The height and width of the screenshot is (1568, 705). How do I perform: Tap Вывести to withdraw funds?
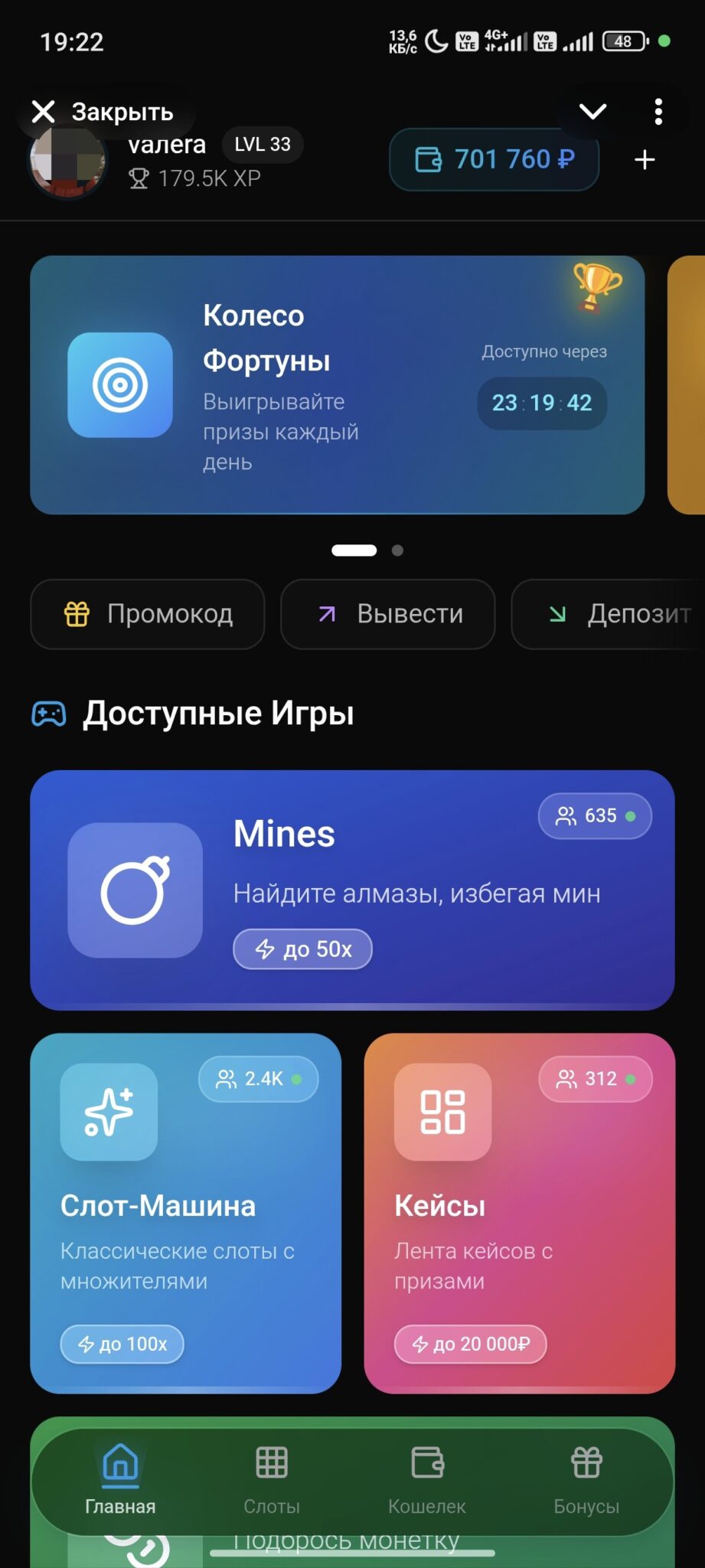pyautogui.click(x=388, y=614)
